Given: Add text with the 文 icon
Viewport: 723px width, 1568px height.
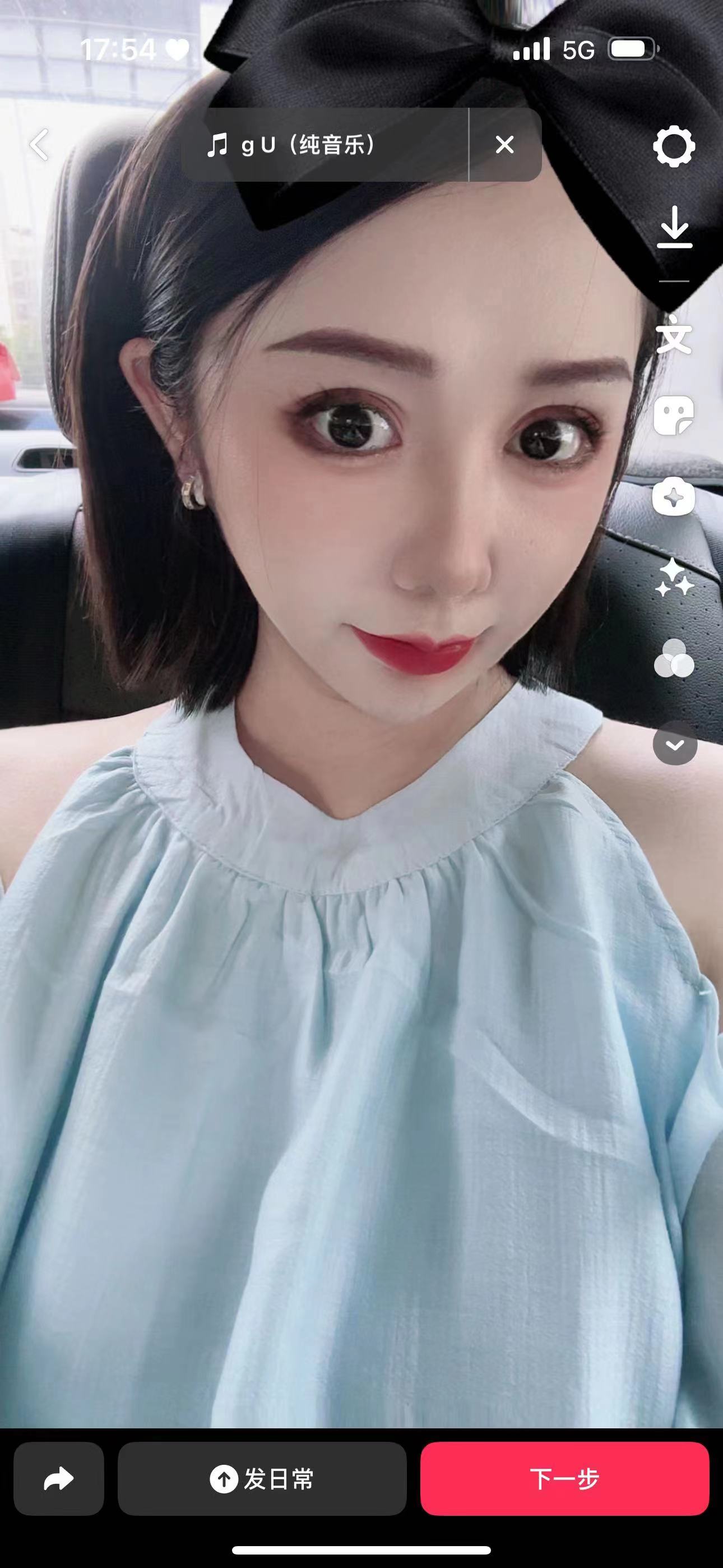Looking at the screenshot, I should point(674,335).
